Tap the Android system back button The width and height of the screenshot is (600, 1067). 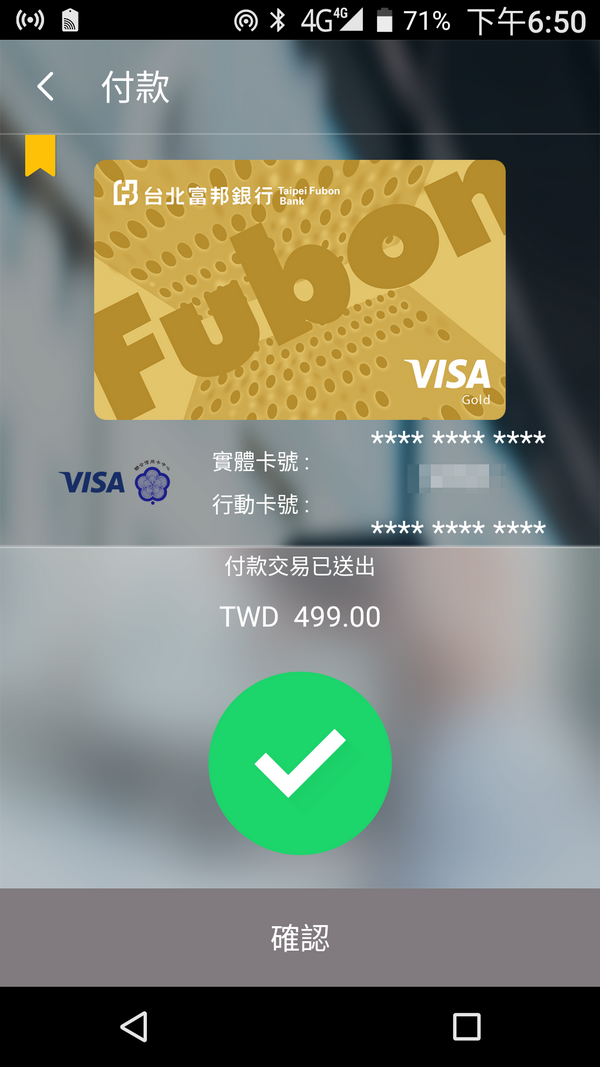(x=133, y=1026)
